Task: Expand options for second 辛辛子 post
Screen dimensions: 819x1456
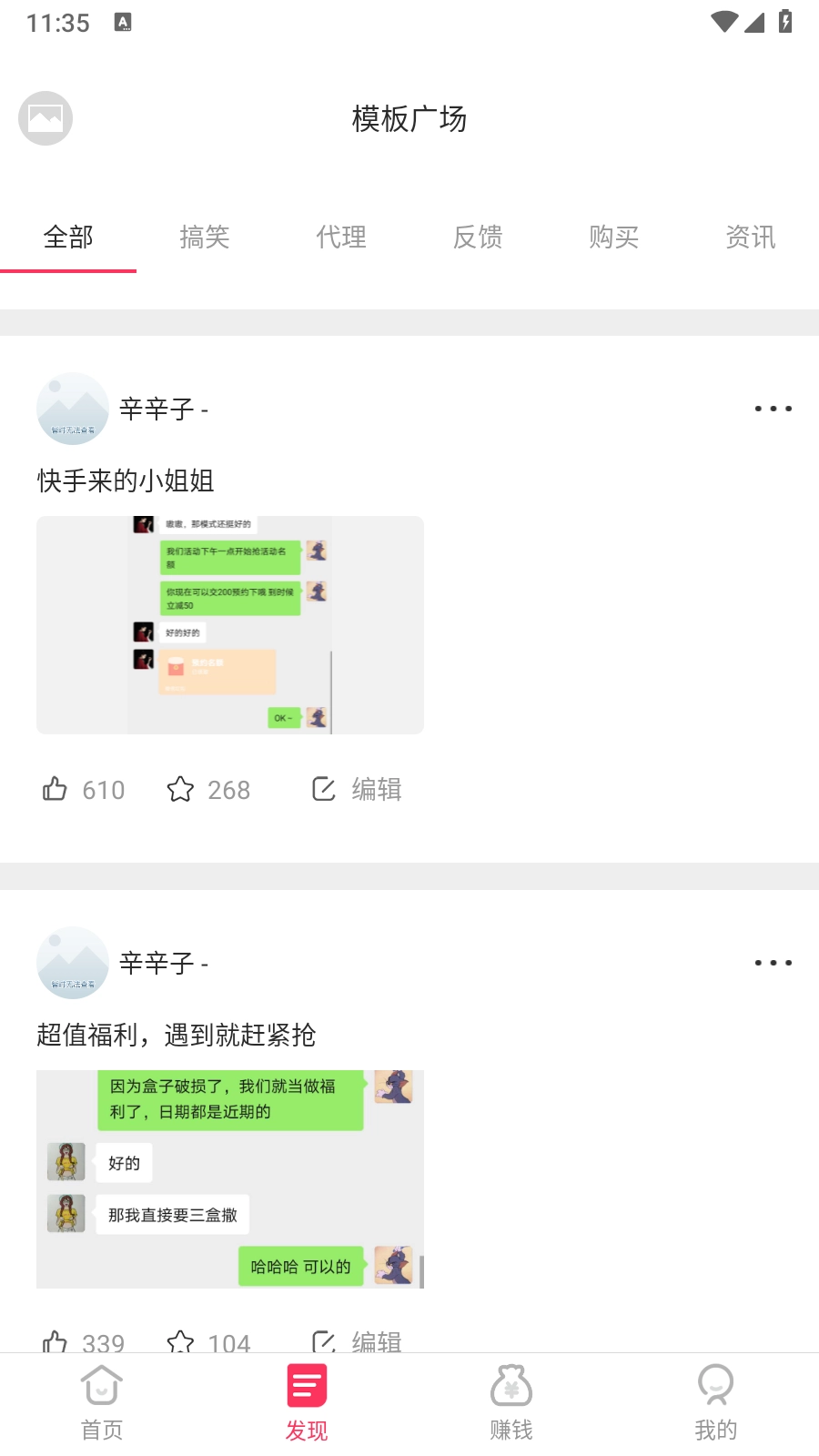Action: pyautogui.click(x=772, y=962)
